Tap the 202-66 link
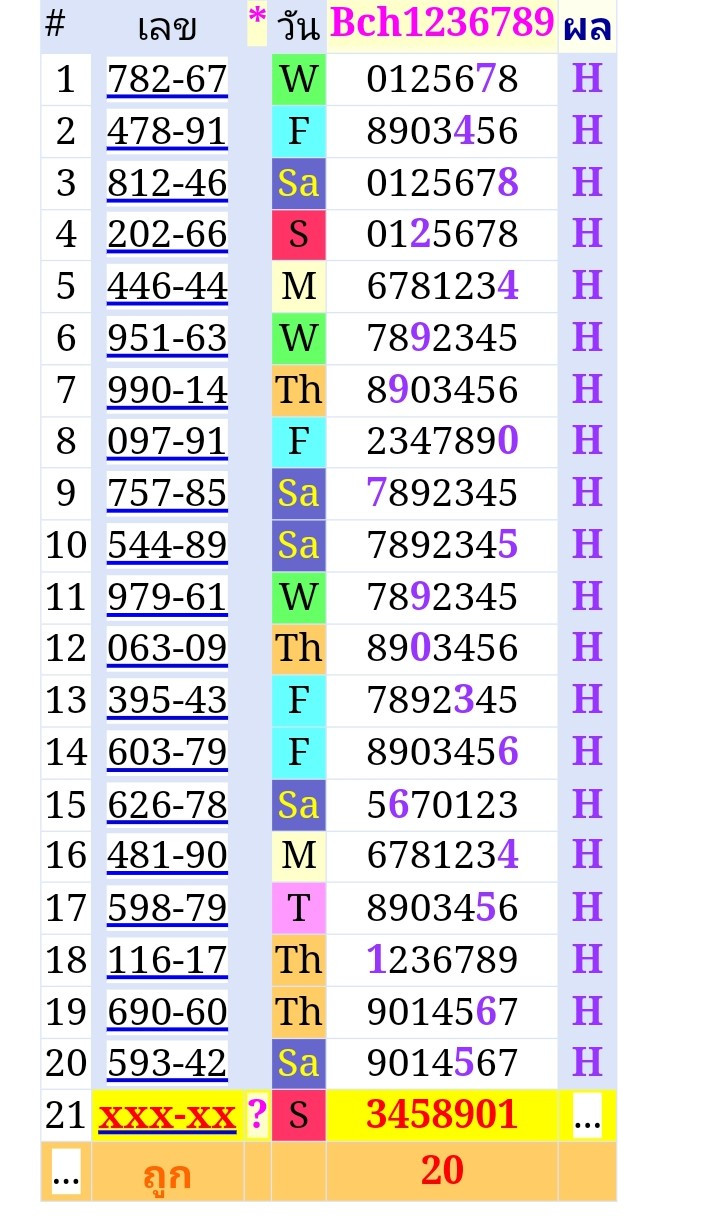Screen dimensions: 720x1226 pos(167,235)
